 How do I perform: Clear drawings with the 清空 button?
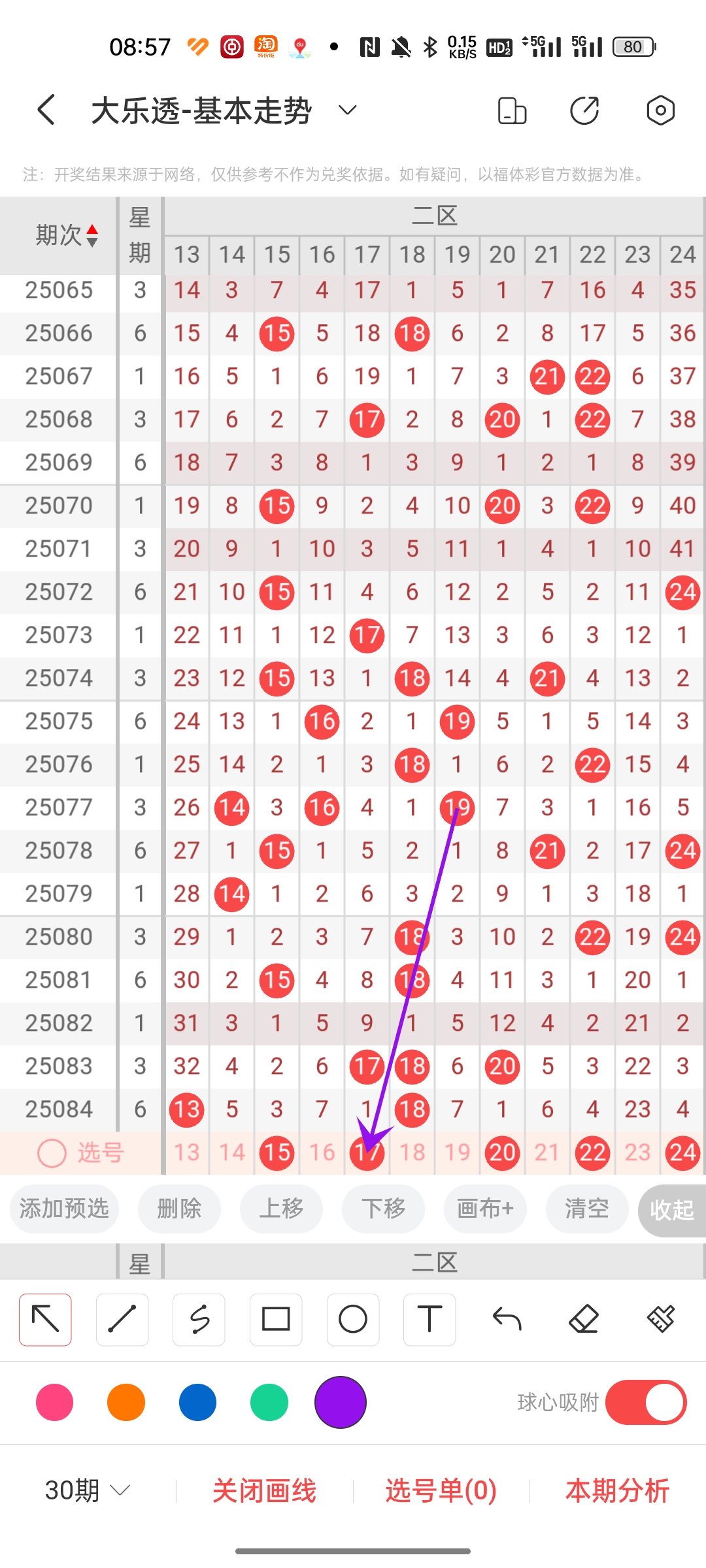pos(586,1209)
